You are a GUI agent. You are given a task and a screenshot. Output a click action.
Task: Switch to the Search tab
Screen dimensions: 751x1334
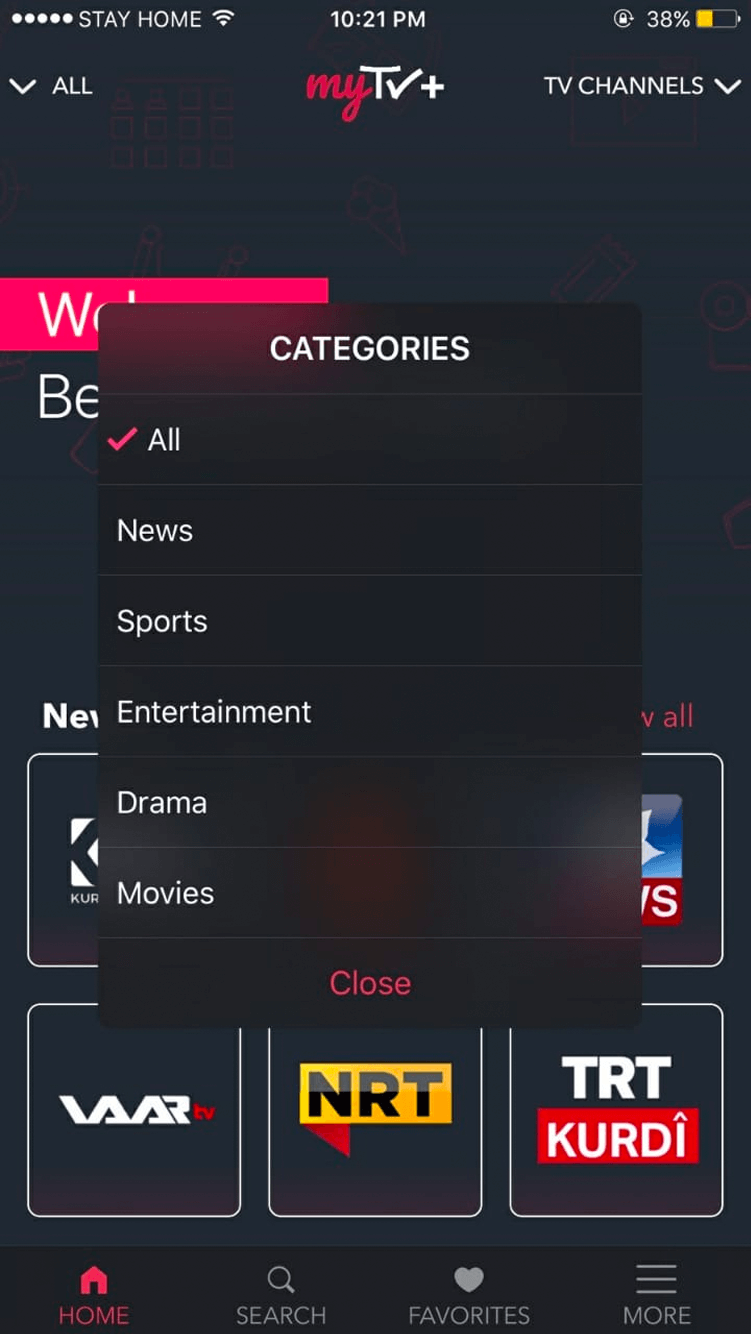281,1295
